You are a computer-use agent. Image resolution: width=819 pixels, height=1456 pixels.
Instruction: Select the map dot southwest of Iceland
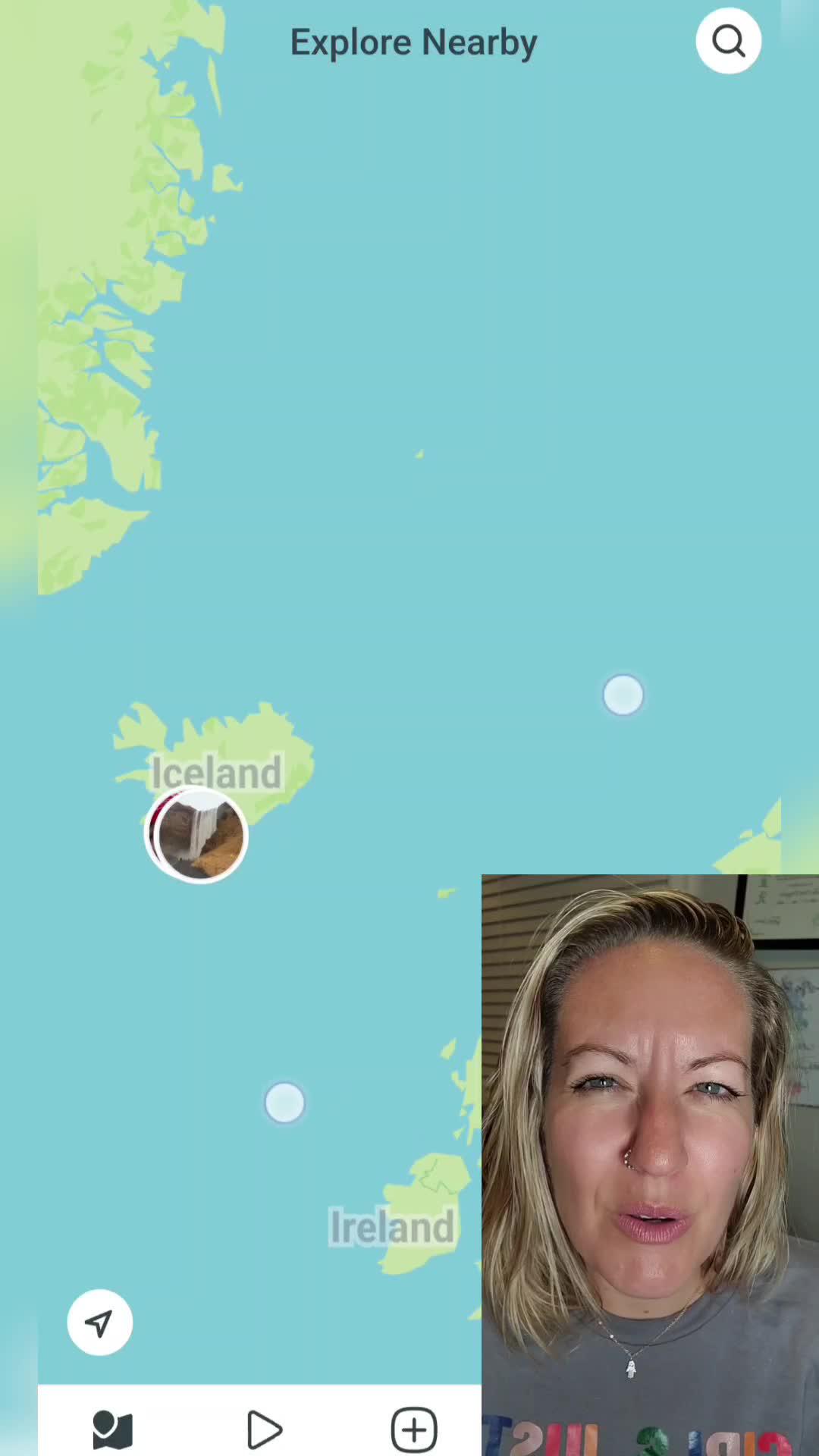284,1103
